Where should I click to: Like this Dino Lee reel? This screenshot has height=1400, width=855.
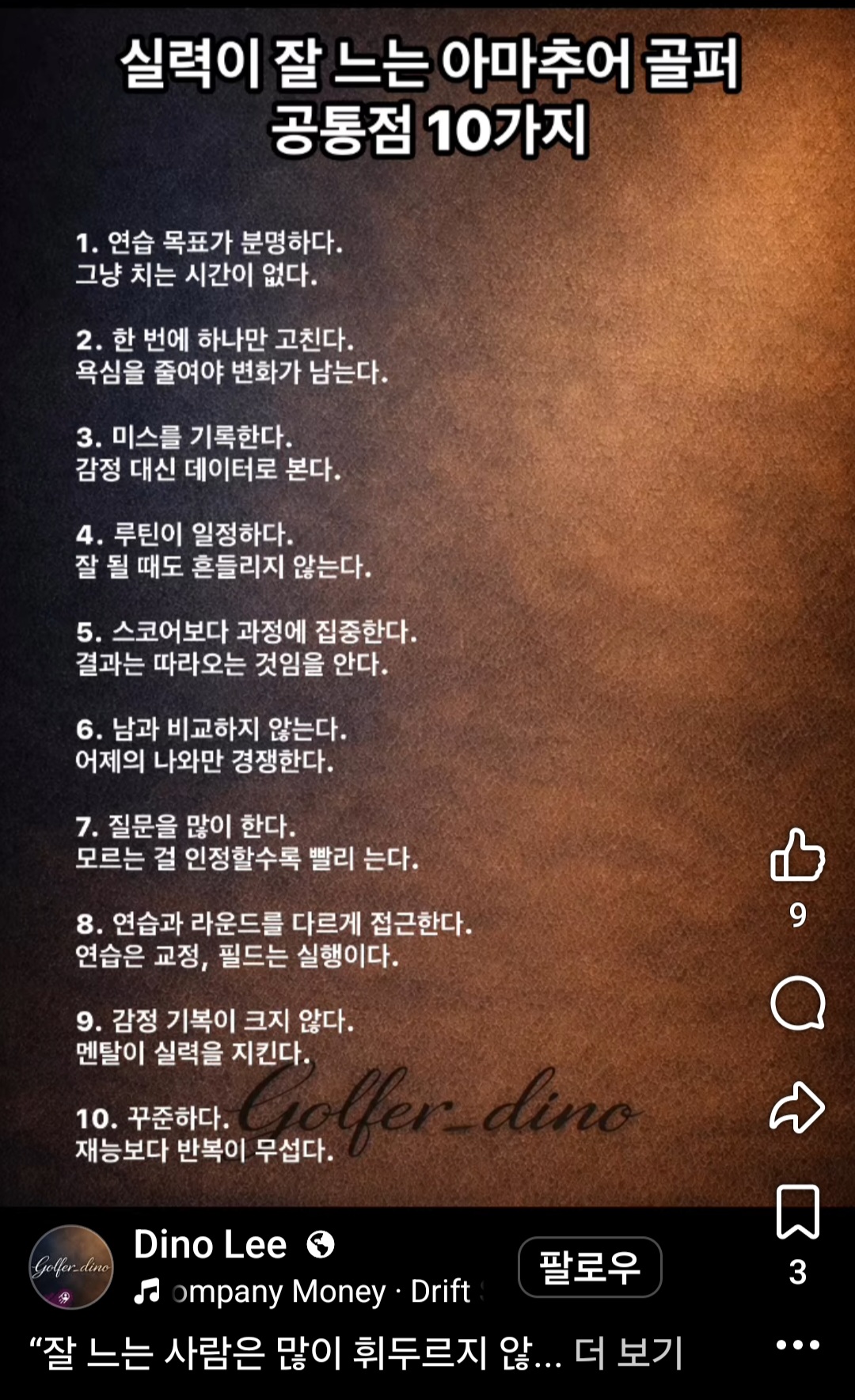point(797,856)
